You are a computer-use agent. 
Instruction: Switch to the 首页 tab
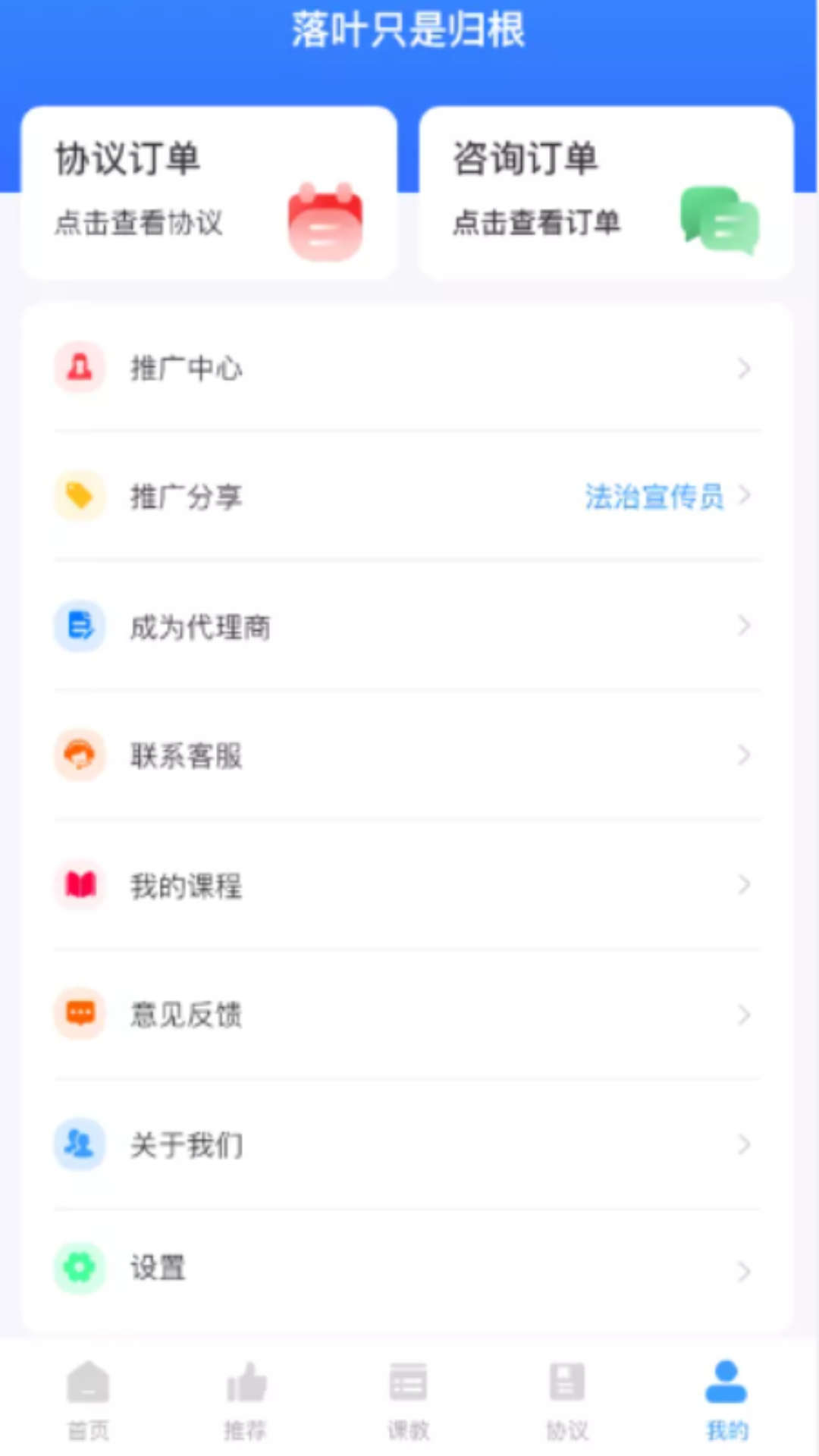87,1403
